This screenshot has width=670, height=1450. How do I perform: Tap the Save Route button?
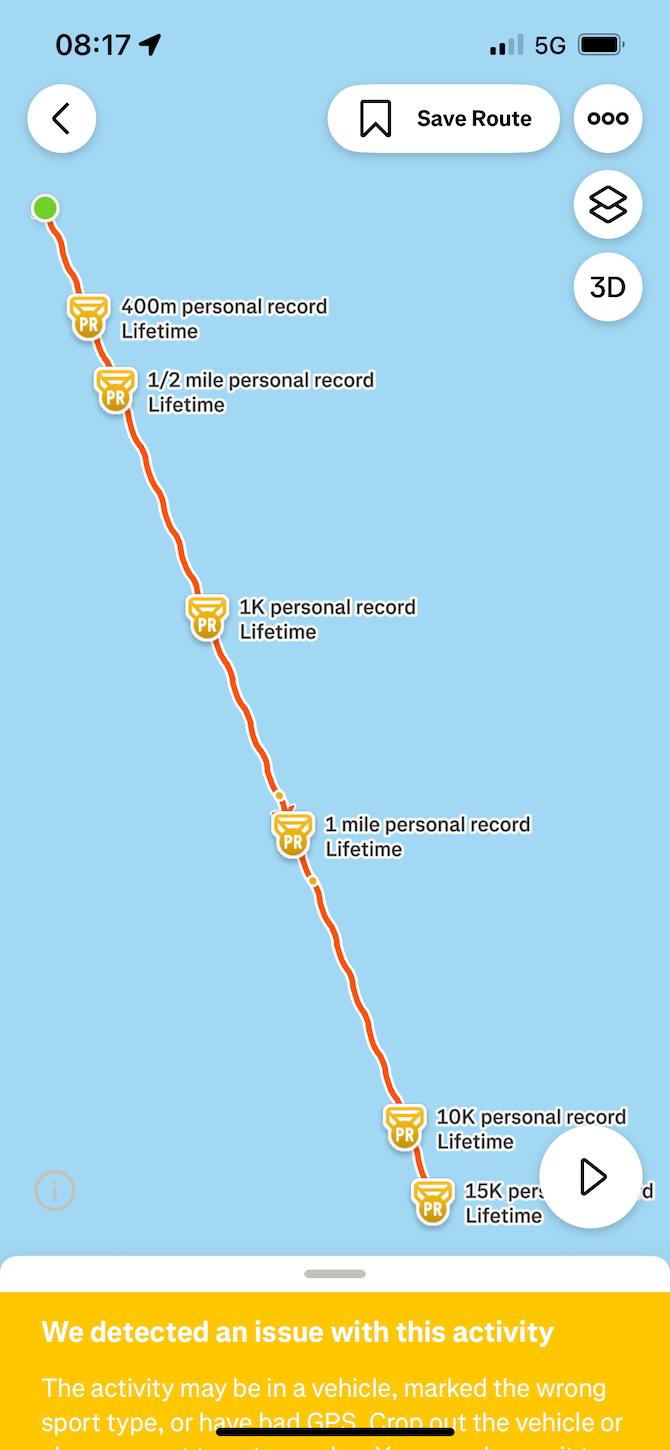(x=444, y=119)
